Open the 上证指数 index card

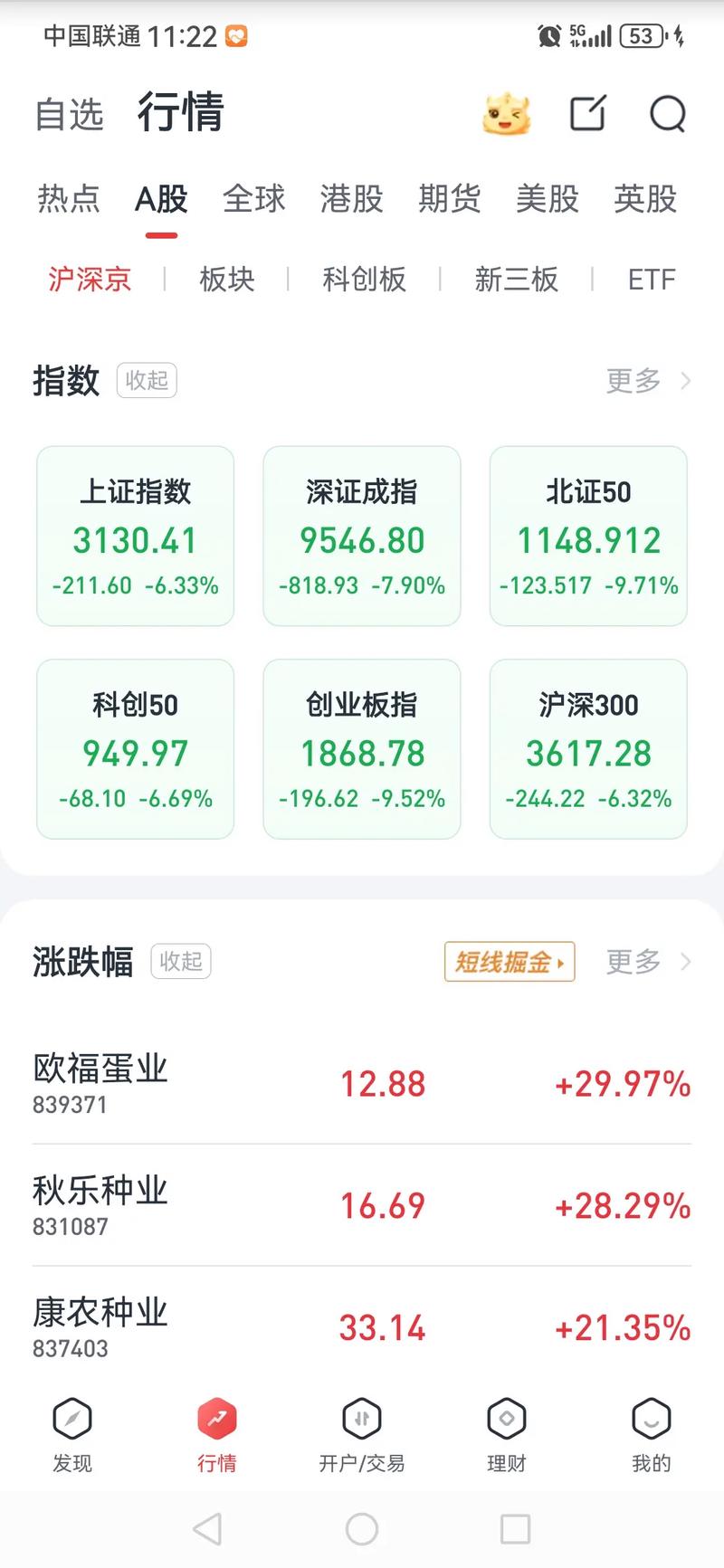click(x=136, y=537)
